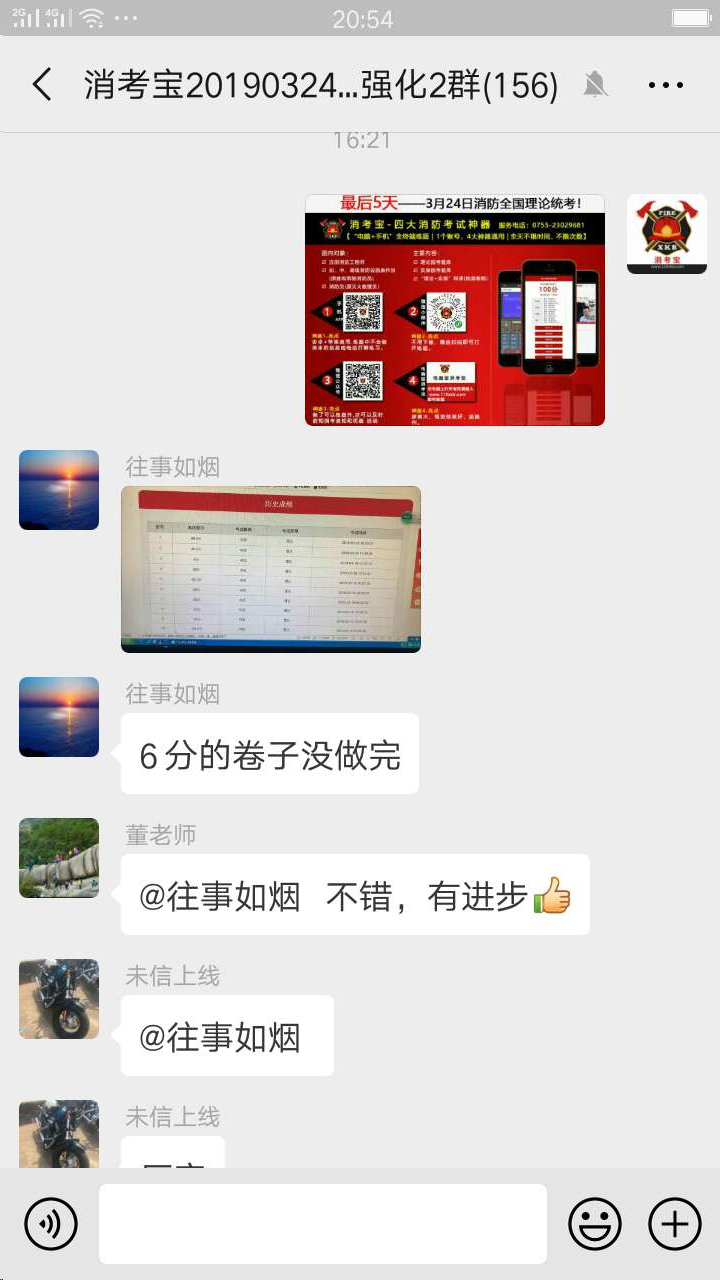
Task: Open the plus attachments menu
Action: click(675, 1224)
